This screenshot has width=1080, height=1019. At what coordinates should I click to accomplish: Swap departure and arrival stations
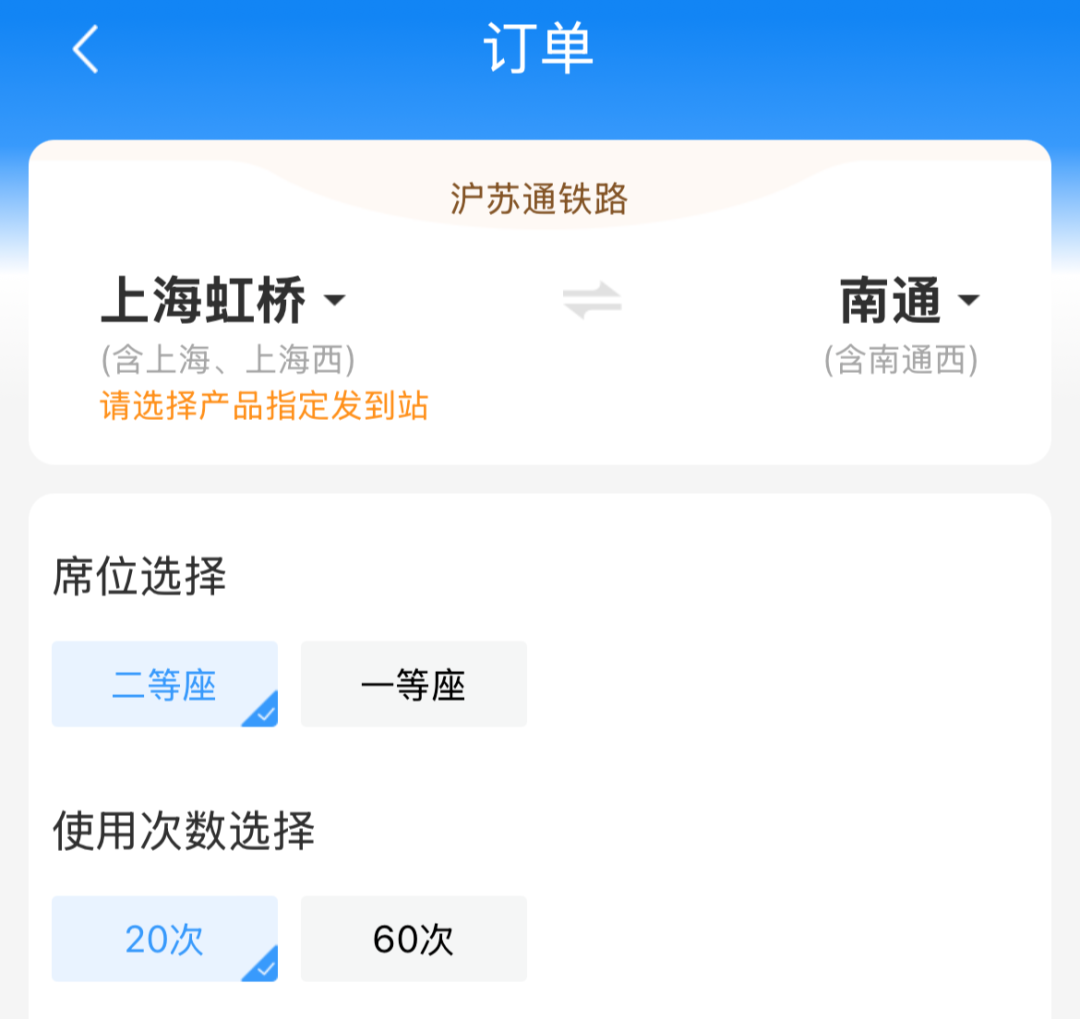click(592, 301)
